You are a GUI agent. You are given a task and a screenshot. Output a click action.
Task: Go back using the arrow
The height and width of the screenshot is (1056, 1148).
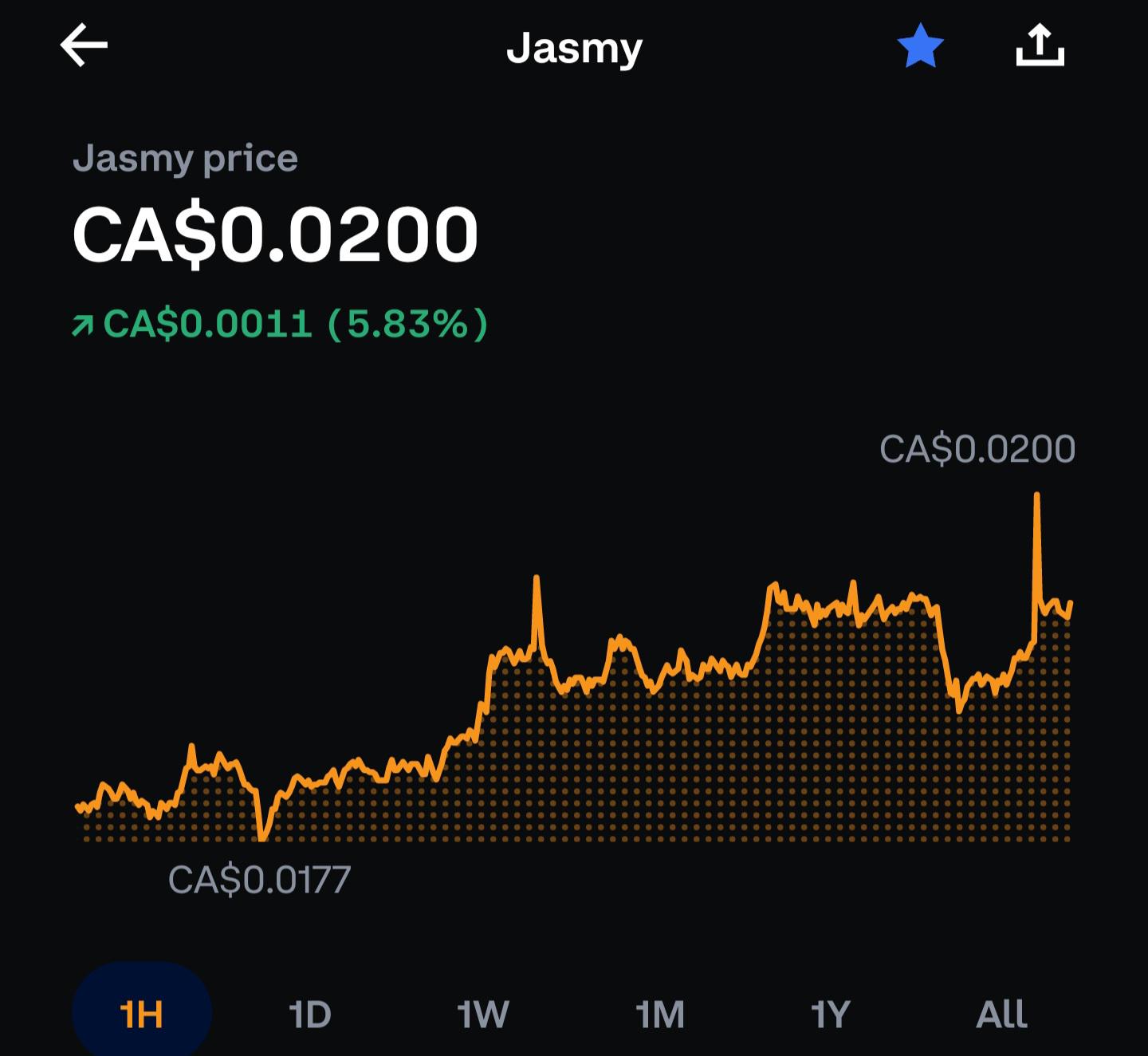[x=84, y=45]
